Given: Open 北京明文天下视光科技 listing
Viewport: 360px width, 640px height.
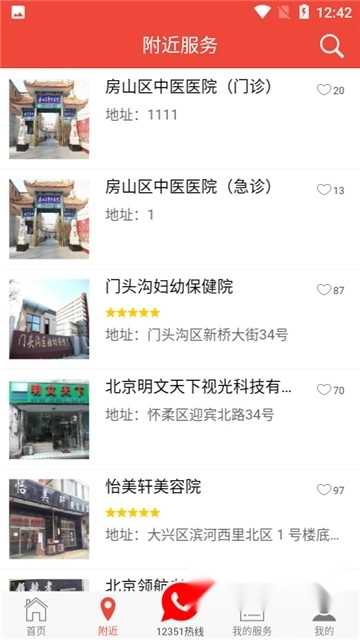Looking at the screenshot, I should pos(180,419).
